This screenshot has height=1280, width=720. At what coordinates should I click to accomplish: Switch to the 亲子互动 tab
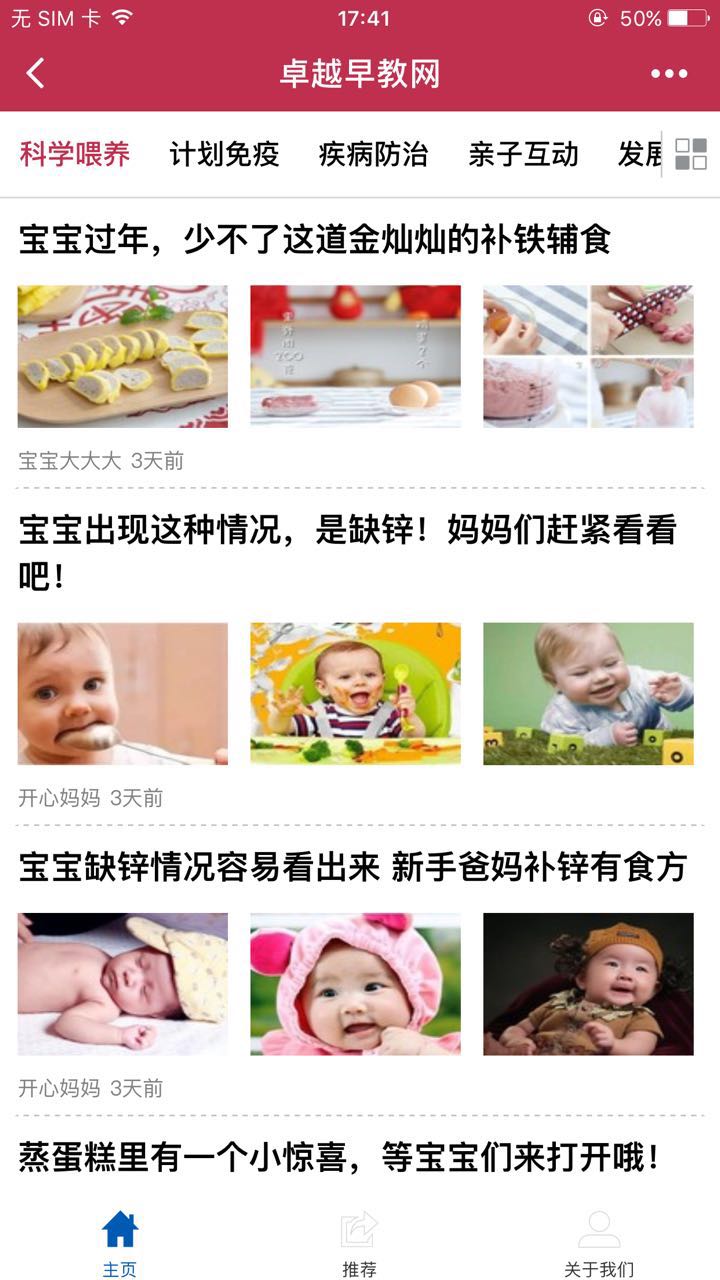[x=523, y=154]
